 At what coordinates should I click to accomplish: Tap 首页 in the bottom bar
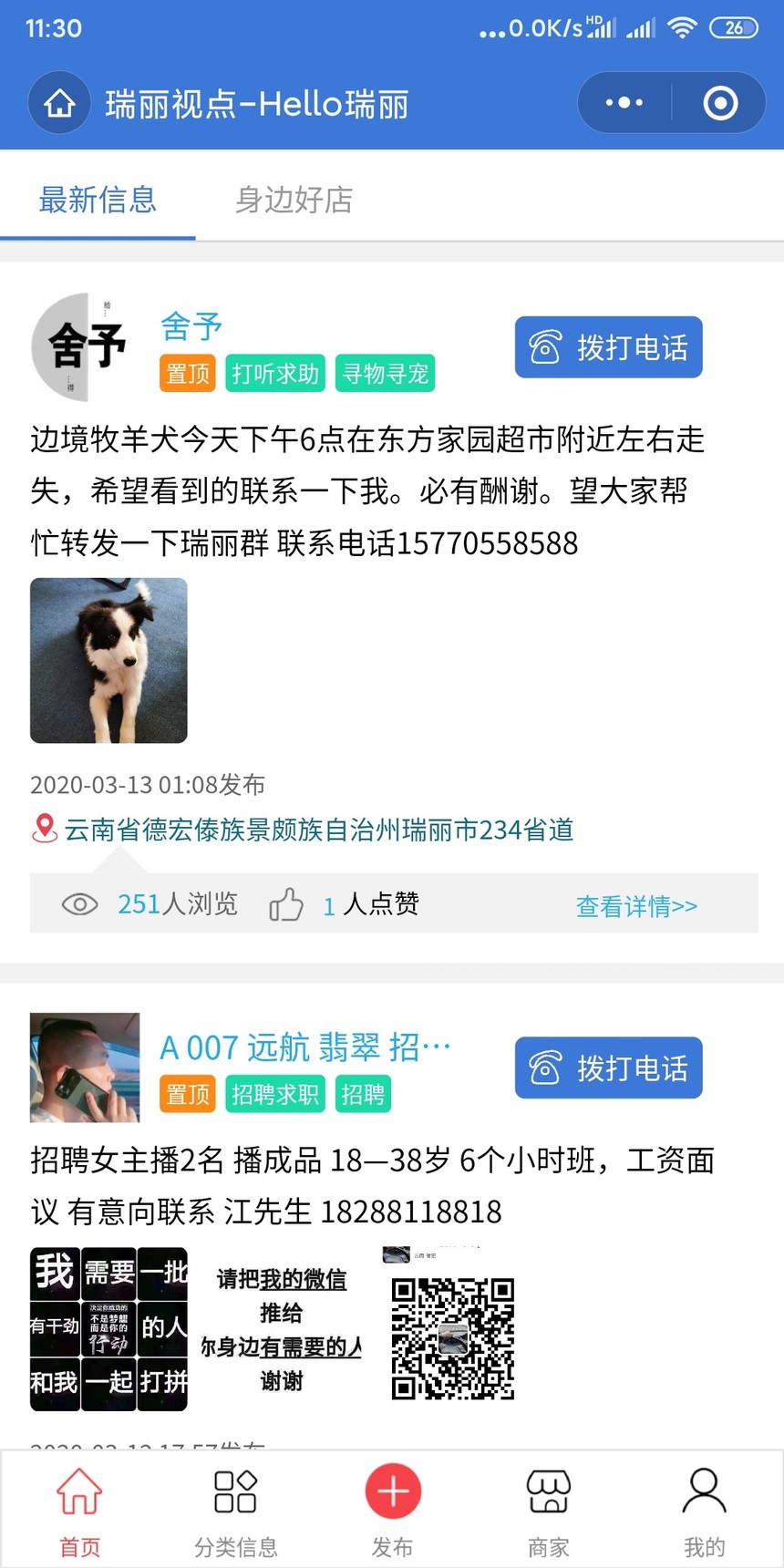79,1509
